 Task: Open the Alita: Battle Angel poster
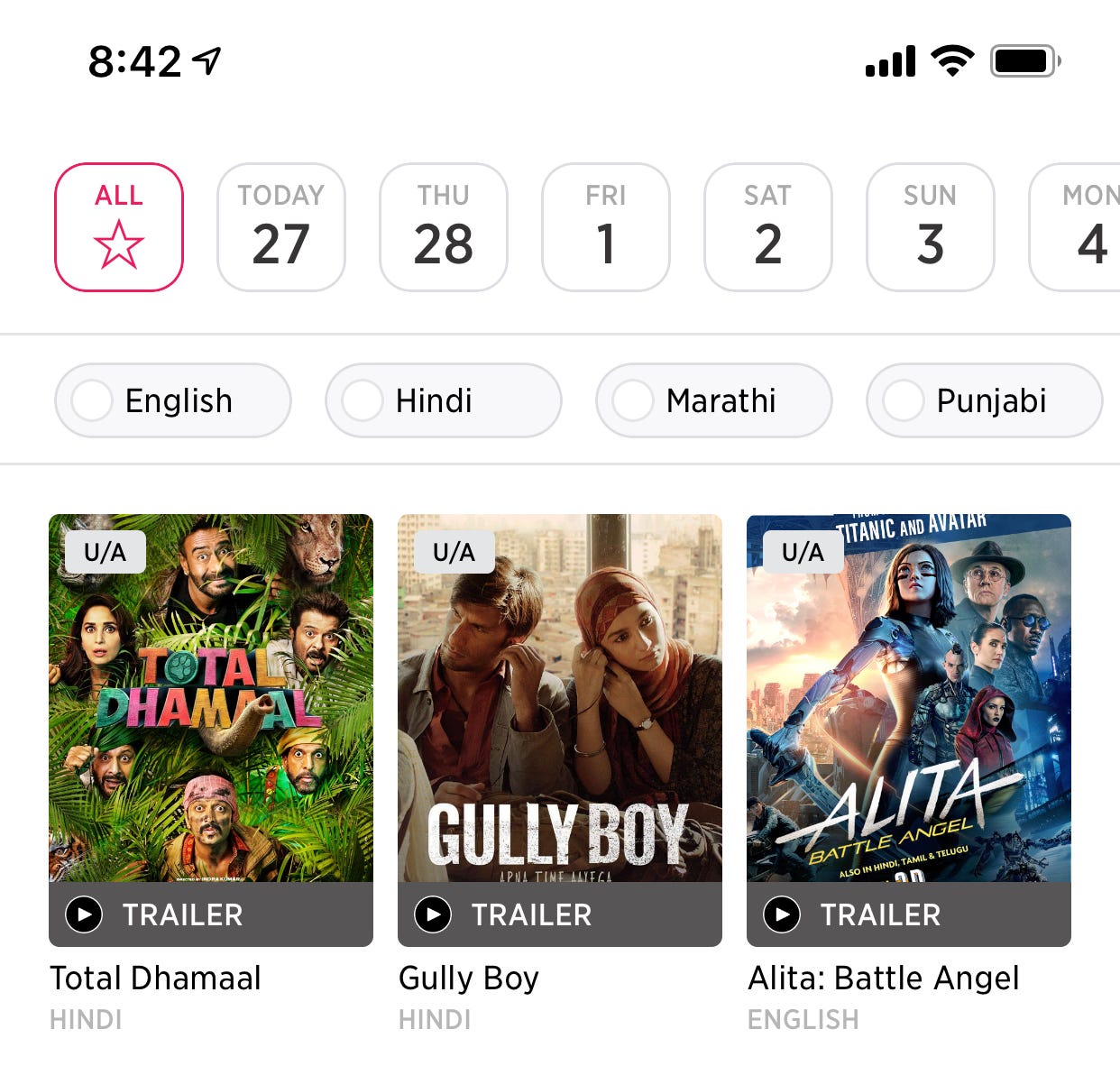pos(909,698)
